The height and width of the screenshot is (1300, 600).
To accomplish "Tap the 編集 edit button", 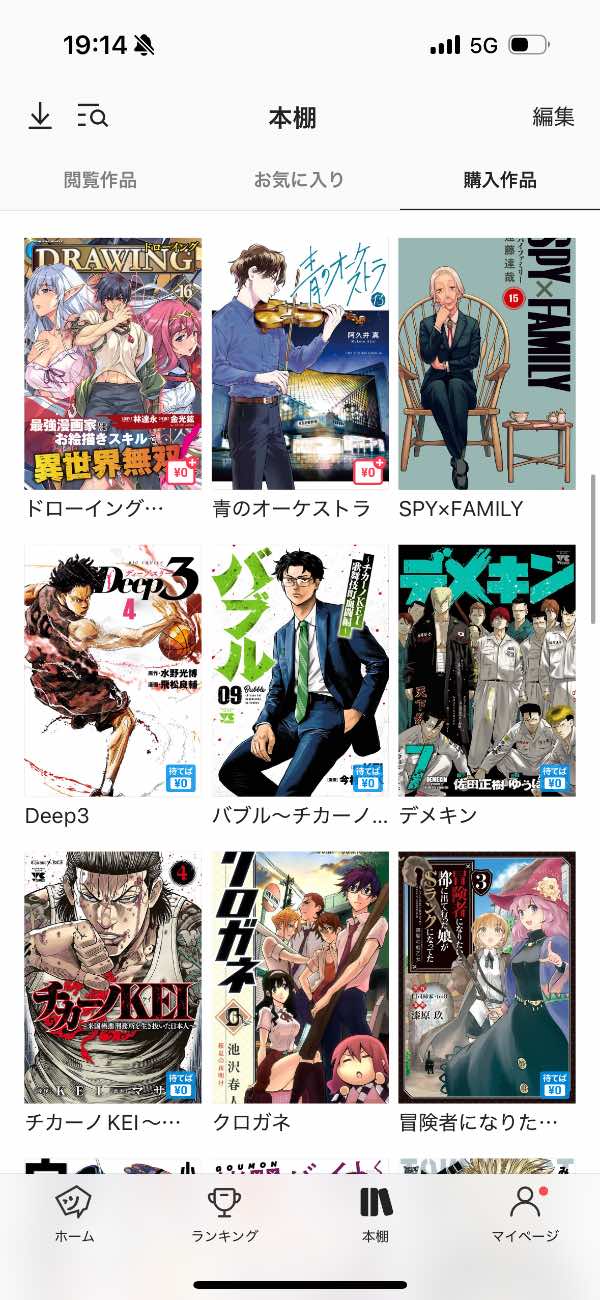I will pos(553,117).
